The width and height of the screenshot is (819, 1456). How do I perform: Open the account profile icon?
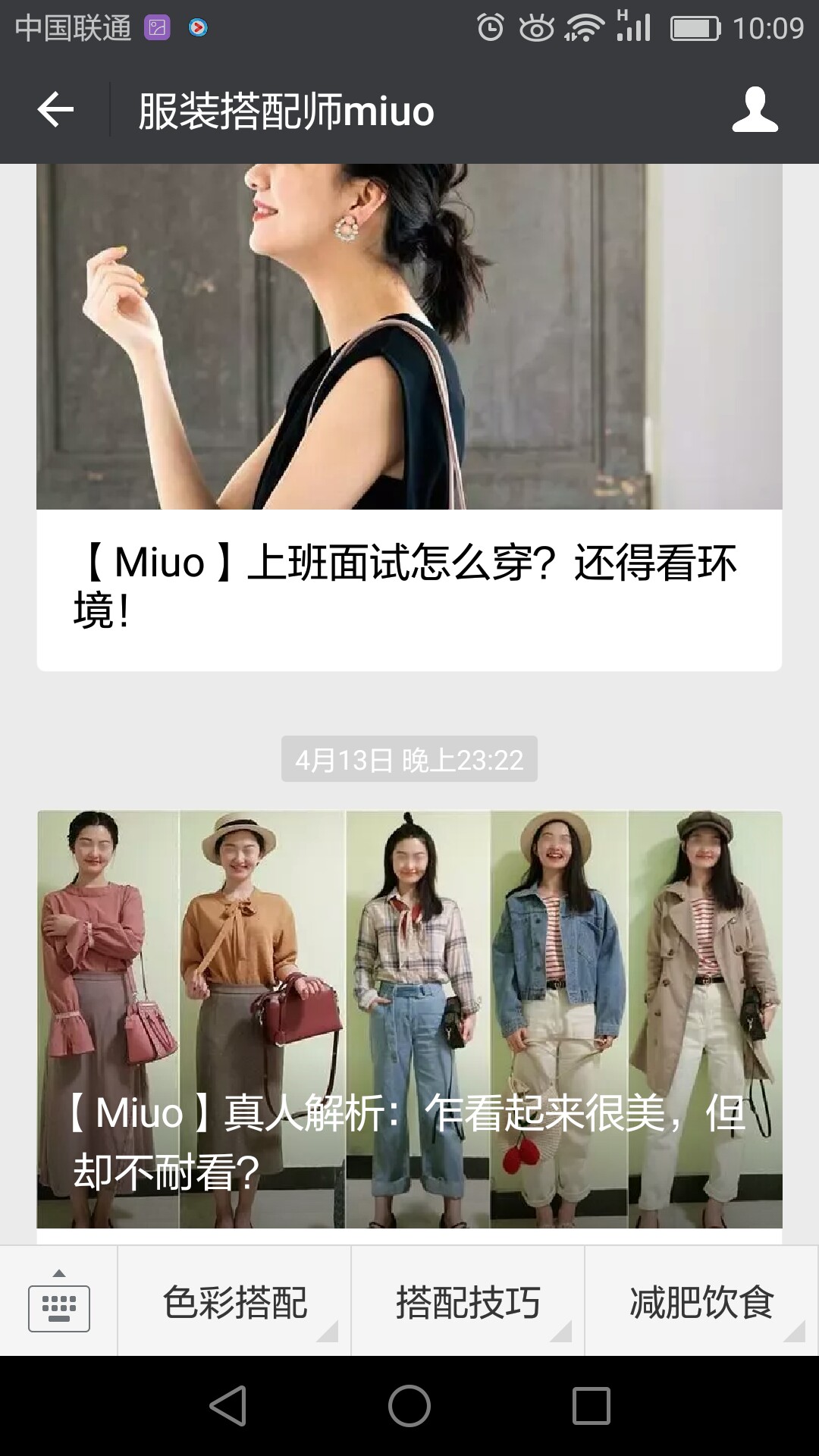click(x=755, y=111)
